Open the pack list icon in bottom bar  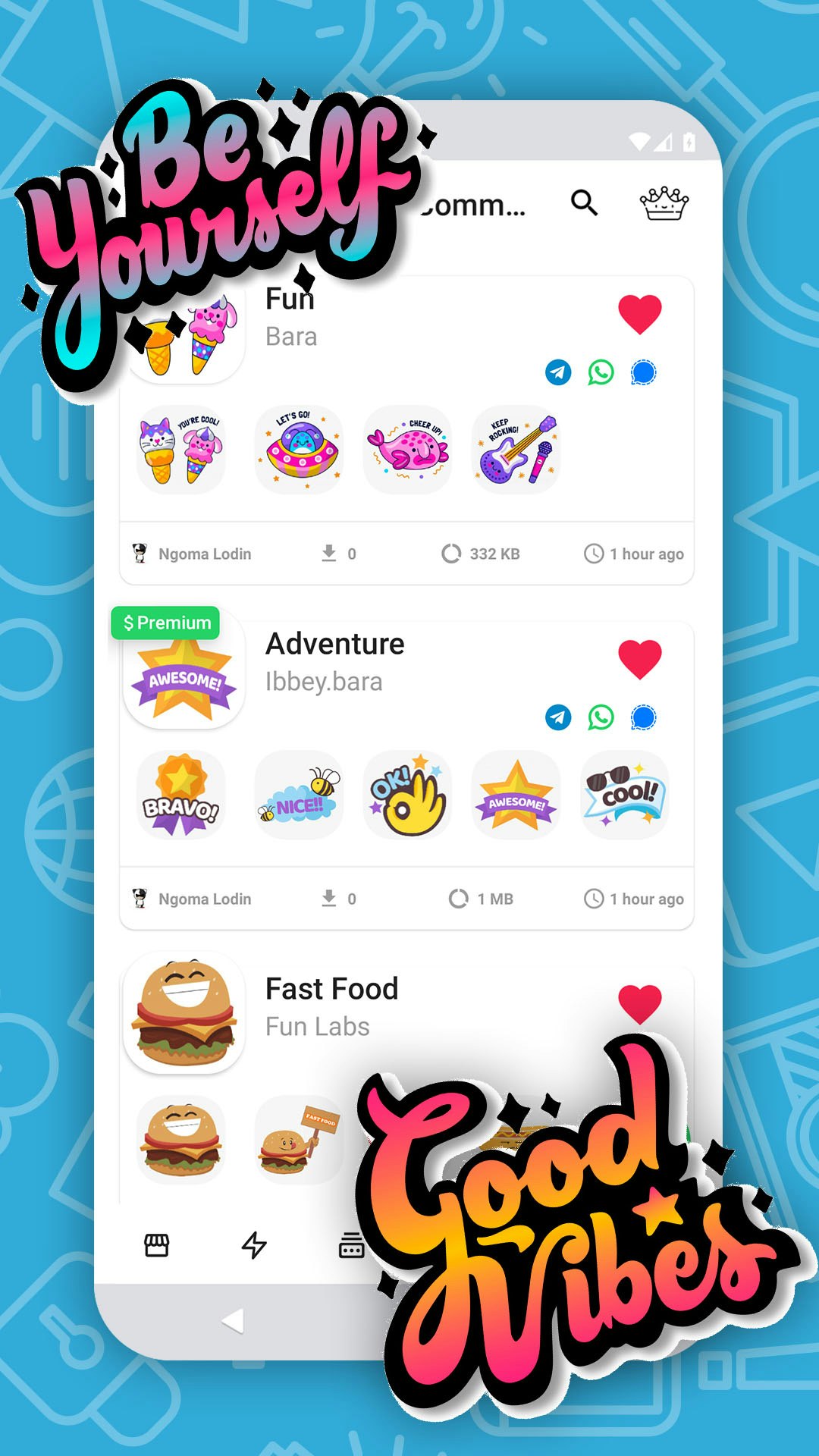pyautogui.click(x=350, y=1242)
